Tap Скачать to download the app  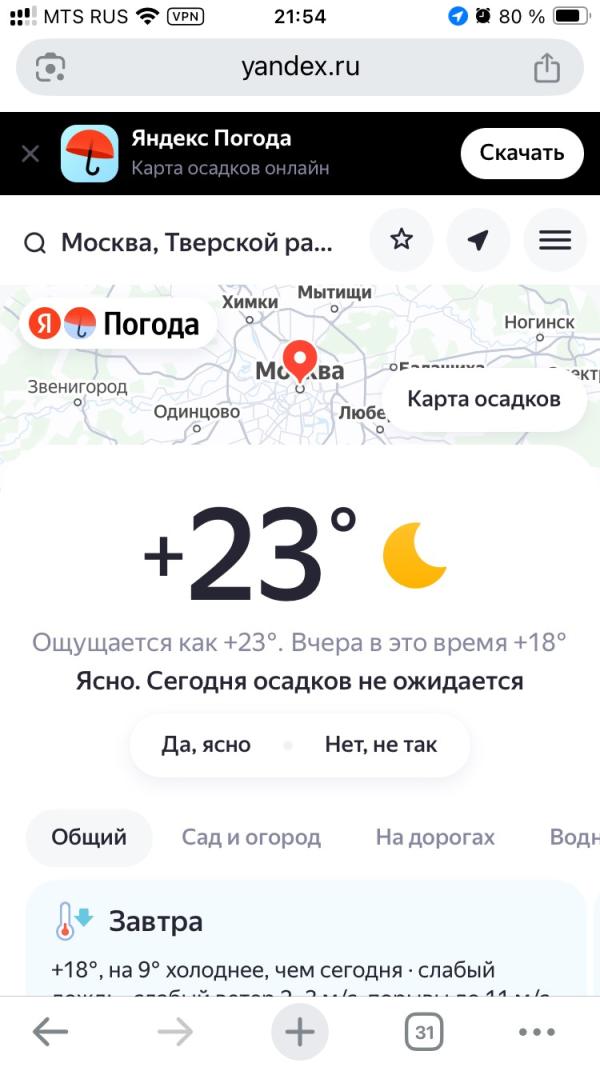click(522, 153)
